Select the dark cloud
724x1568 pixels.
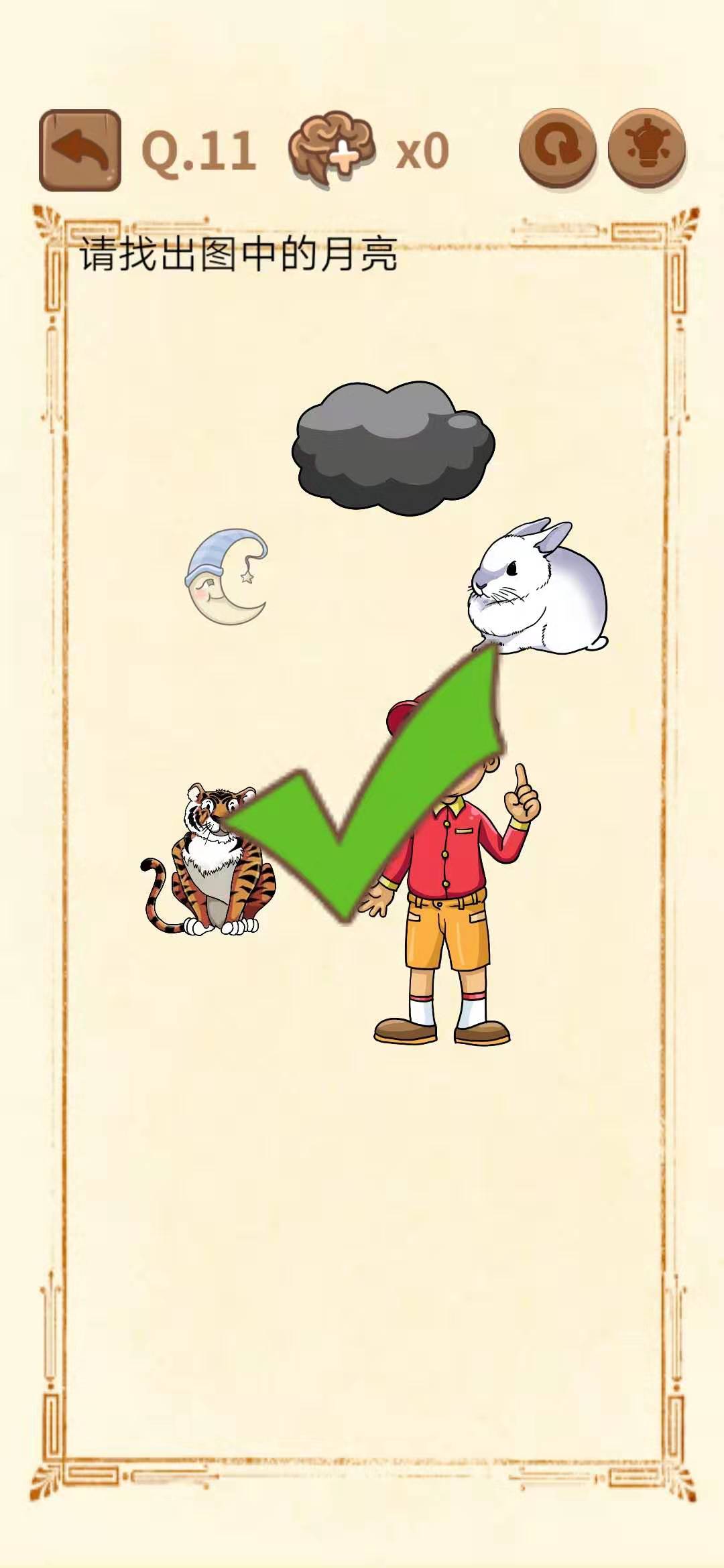coord(394,448)
